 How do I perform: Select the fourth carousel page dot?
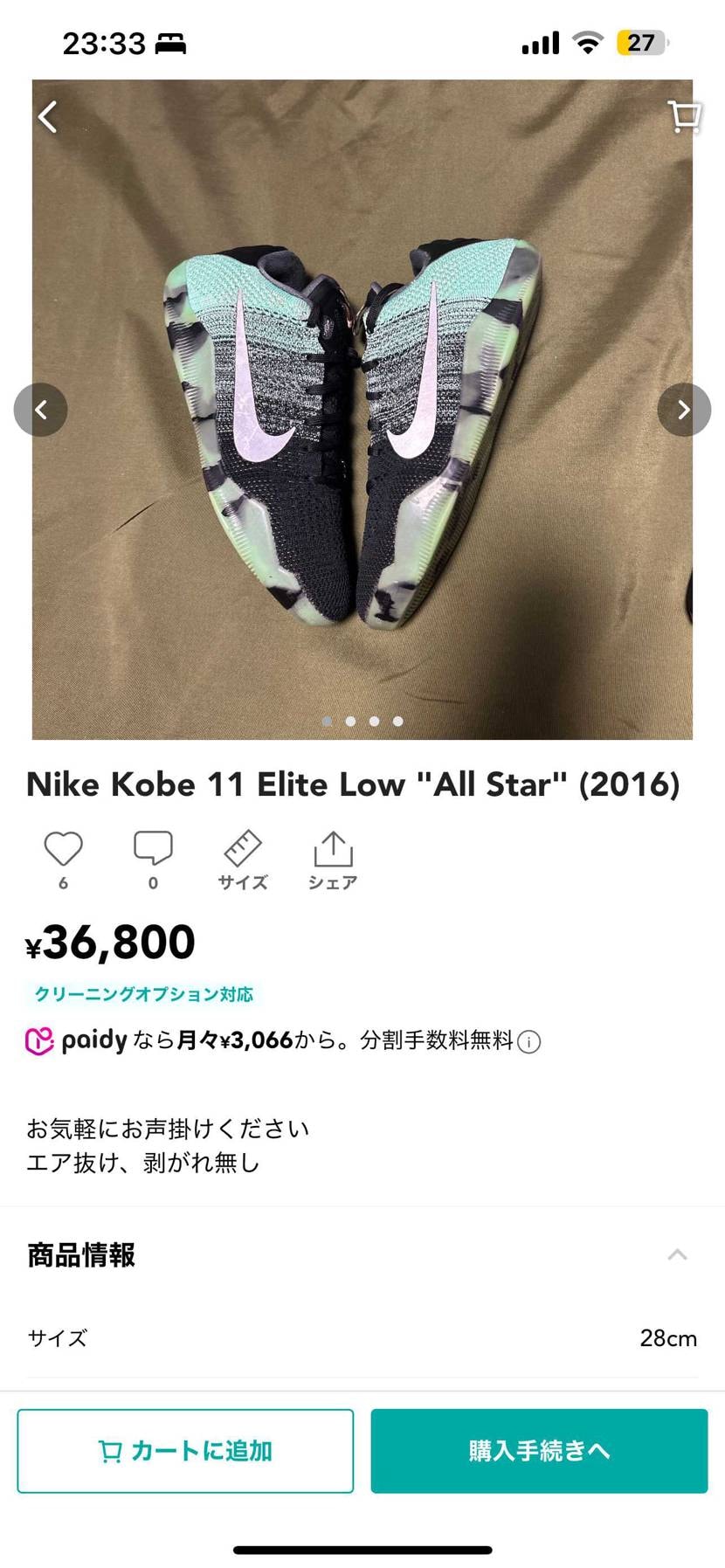click(397, 722)
